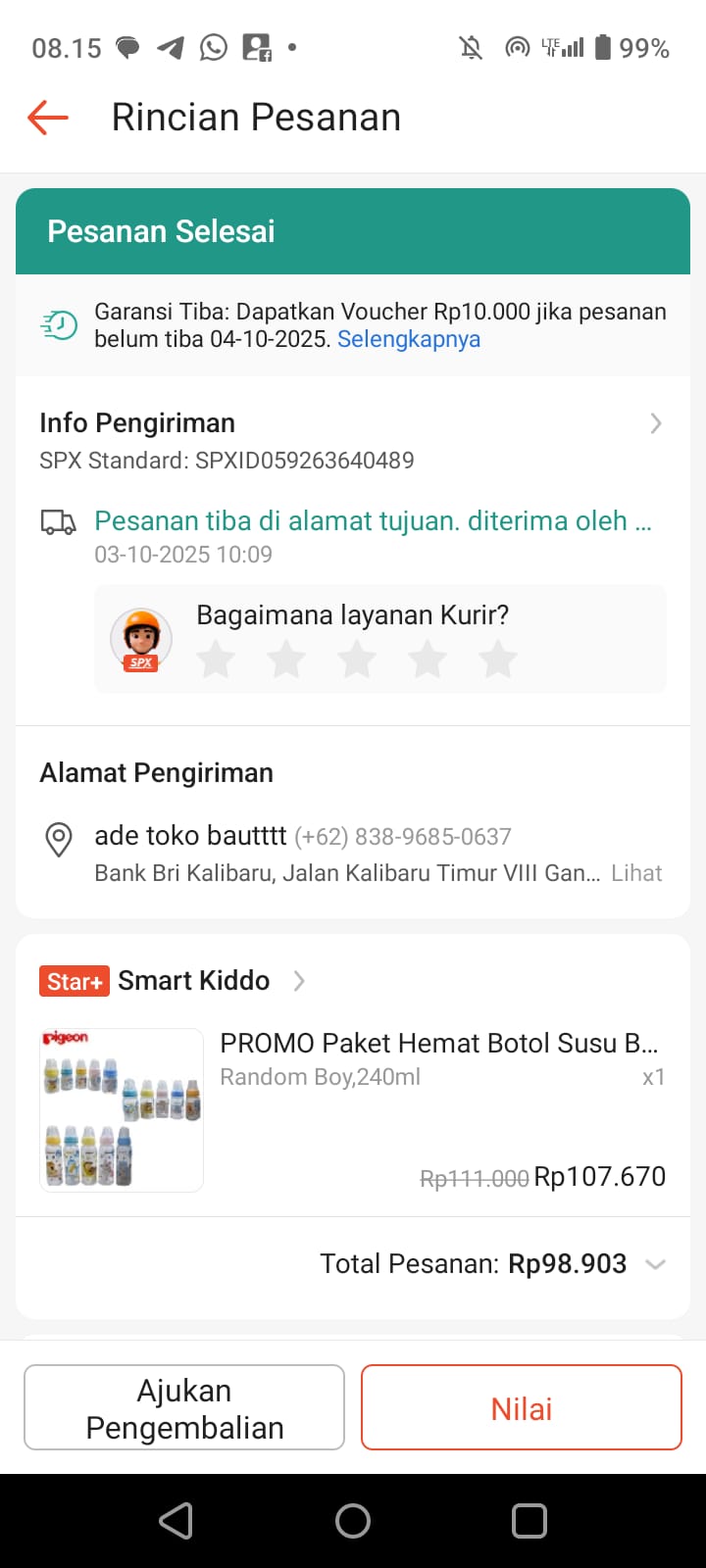
Task: Tap Nilai to review the order
Action: (521, 1408)
